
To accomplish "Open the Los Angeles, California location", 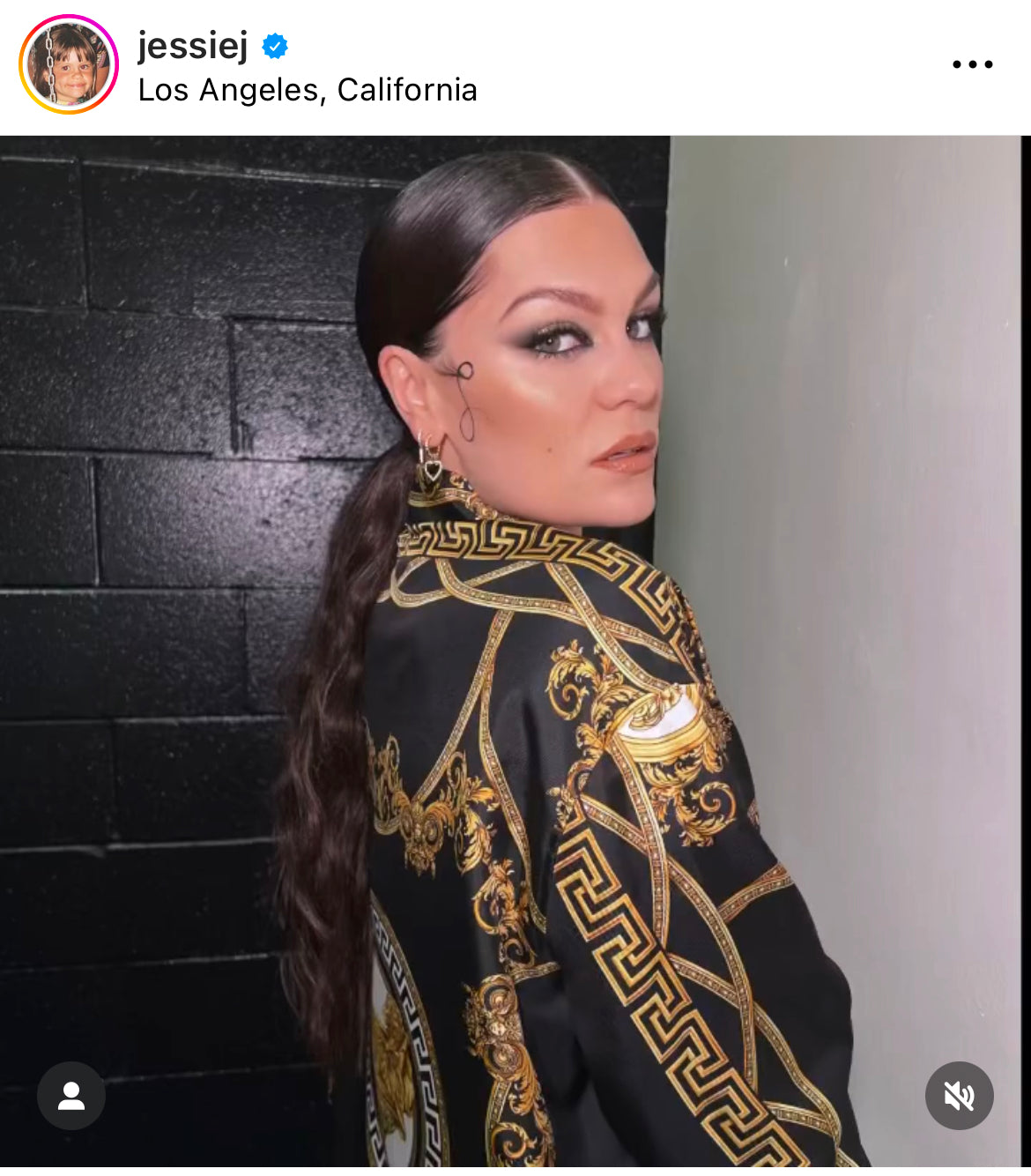I will pyautogui.click(x=308, y=90).
